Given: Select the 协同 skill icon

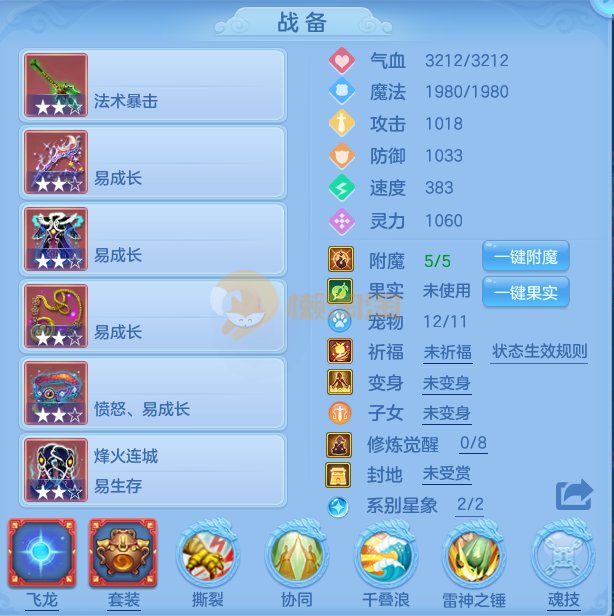Looking at the screenshot, I should (x=297, y=556).
